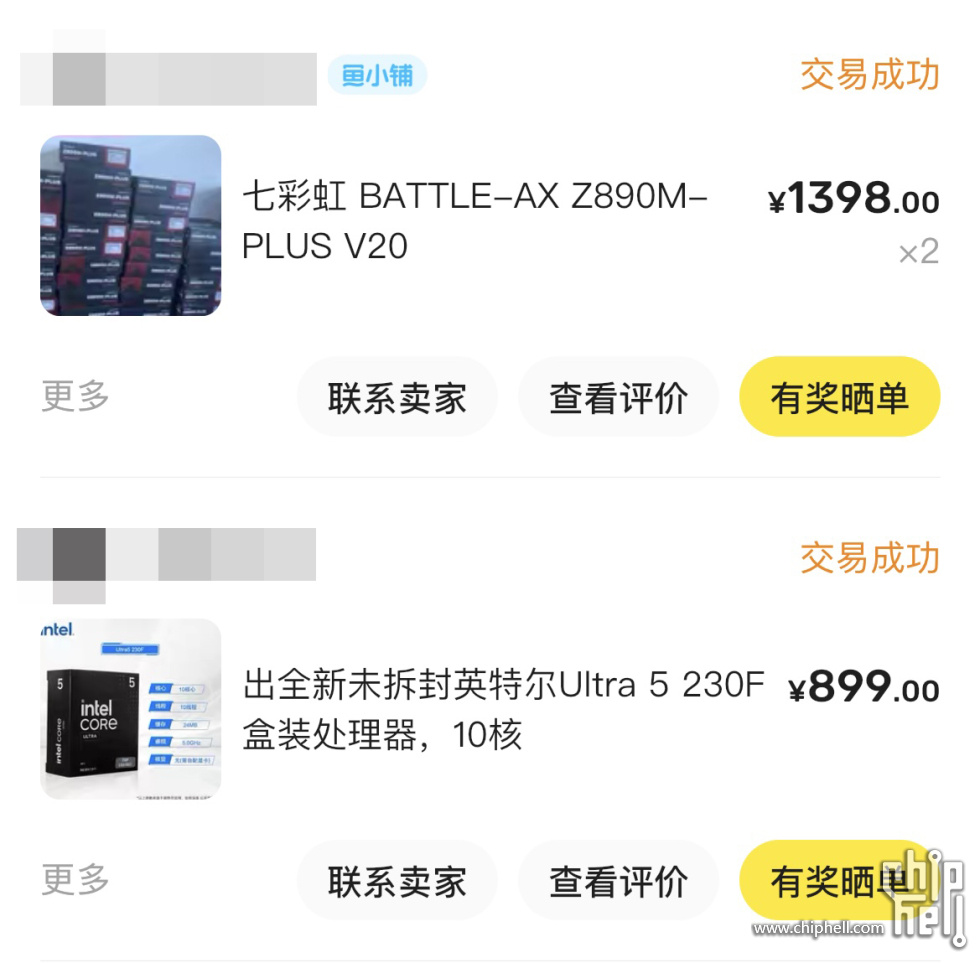Image resolution: width=980 pixels, height=963 pixels.
Task: Tap 有奖晒单 for the 七彩虹 Z890M order
Action: coord(839,397)
